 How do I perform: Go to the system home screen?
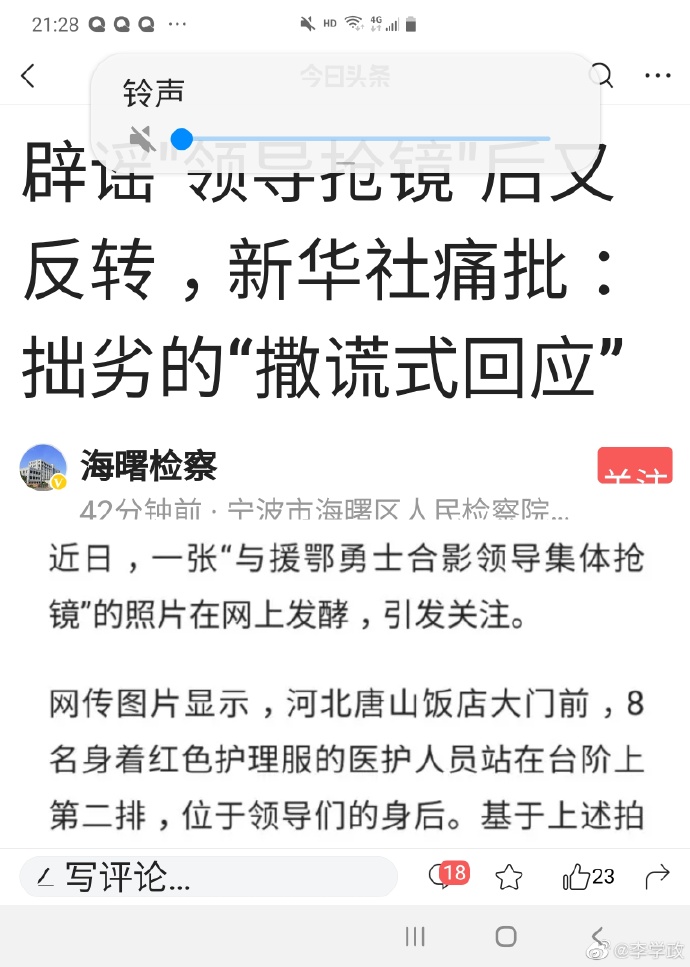click(506, 936)
